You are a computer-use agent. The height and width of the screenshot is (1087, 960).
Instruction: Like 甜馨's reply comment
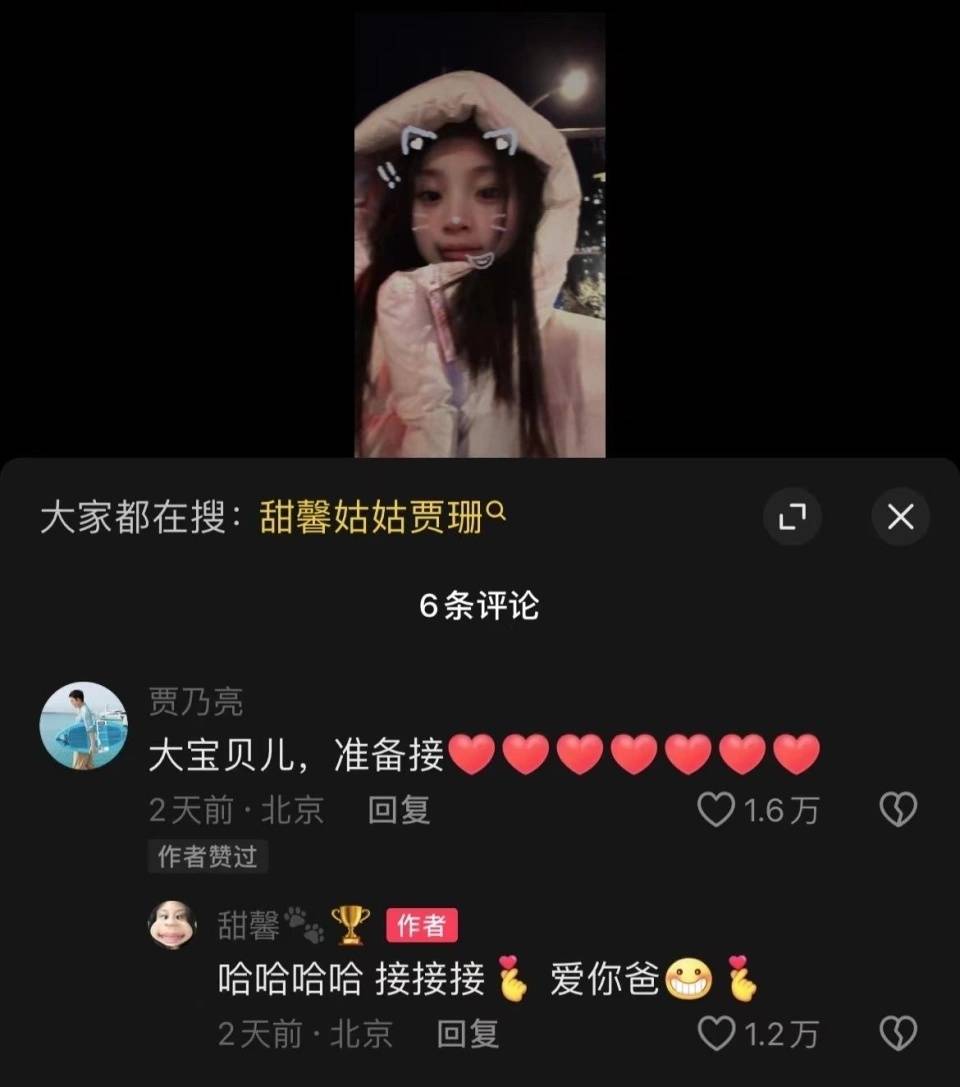(716, 1034)
